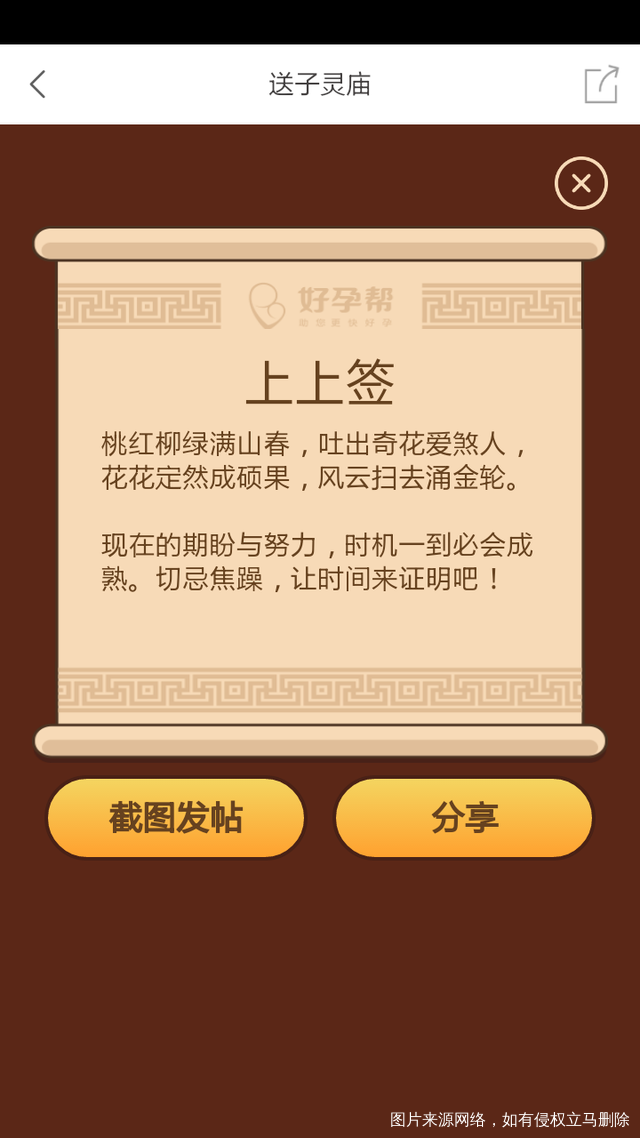Close the 上上签 fortune scroll

tap(581, 183)
